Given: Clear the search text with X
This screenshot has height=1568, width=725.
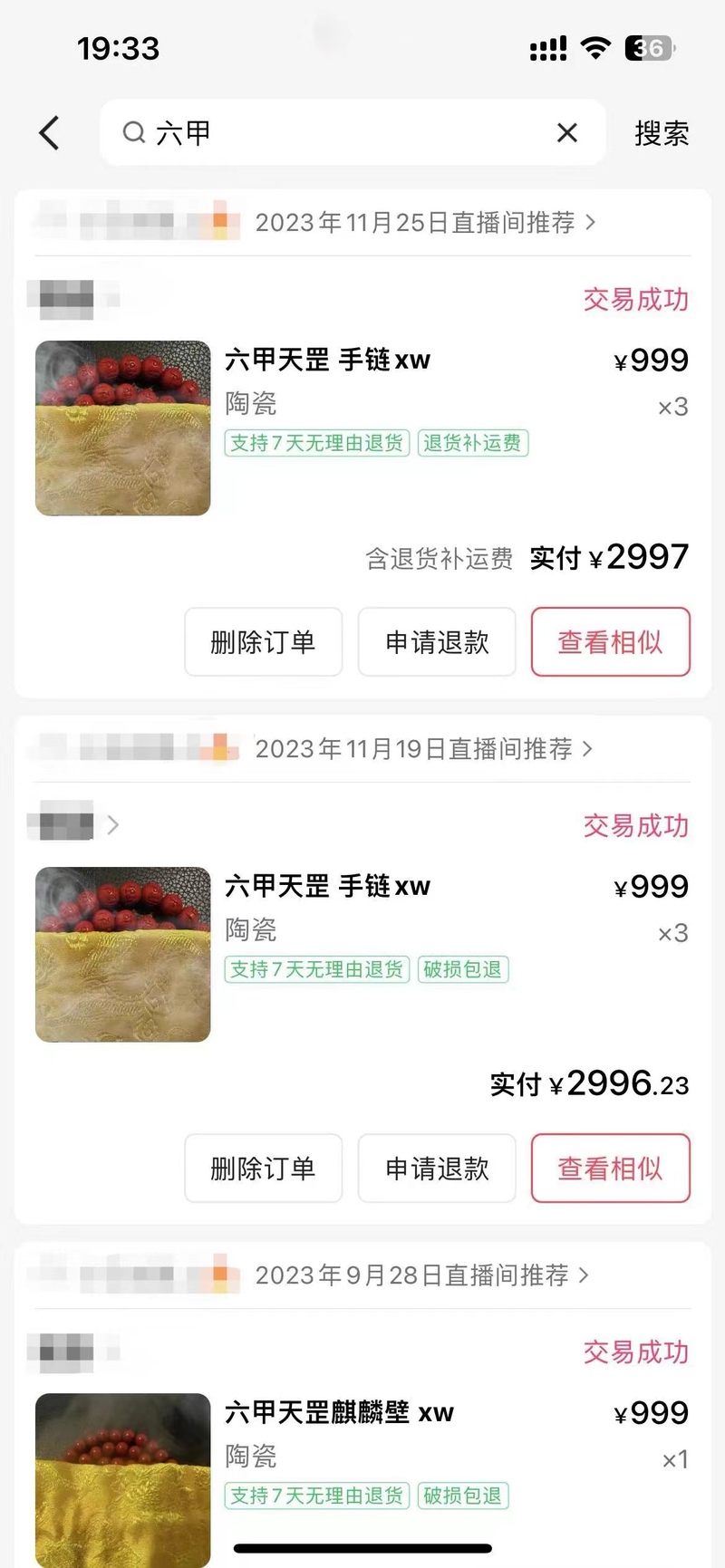Looking at the screenshot, I should (x=567, y=133).
